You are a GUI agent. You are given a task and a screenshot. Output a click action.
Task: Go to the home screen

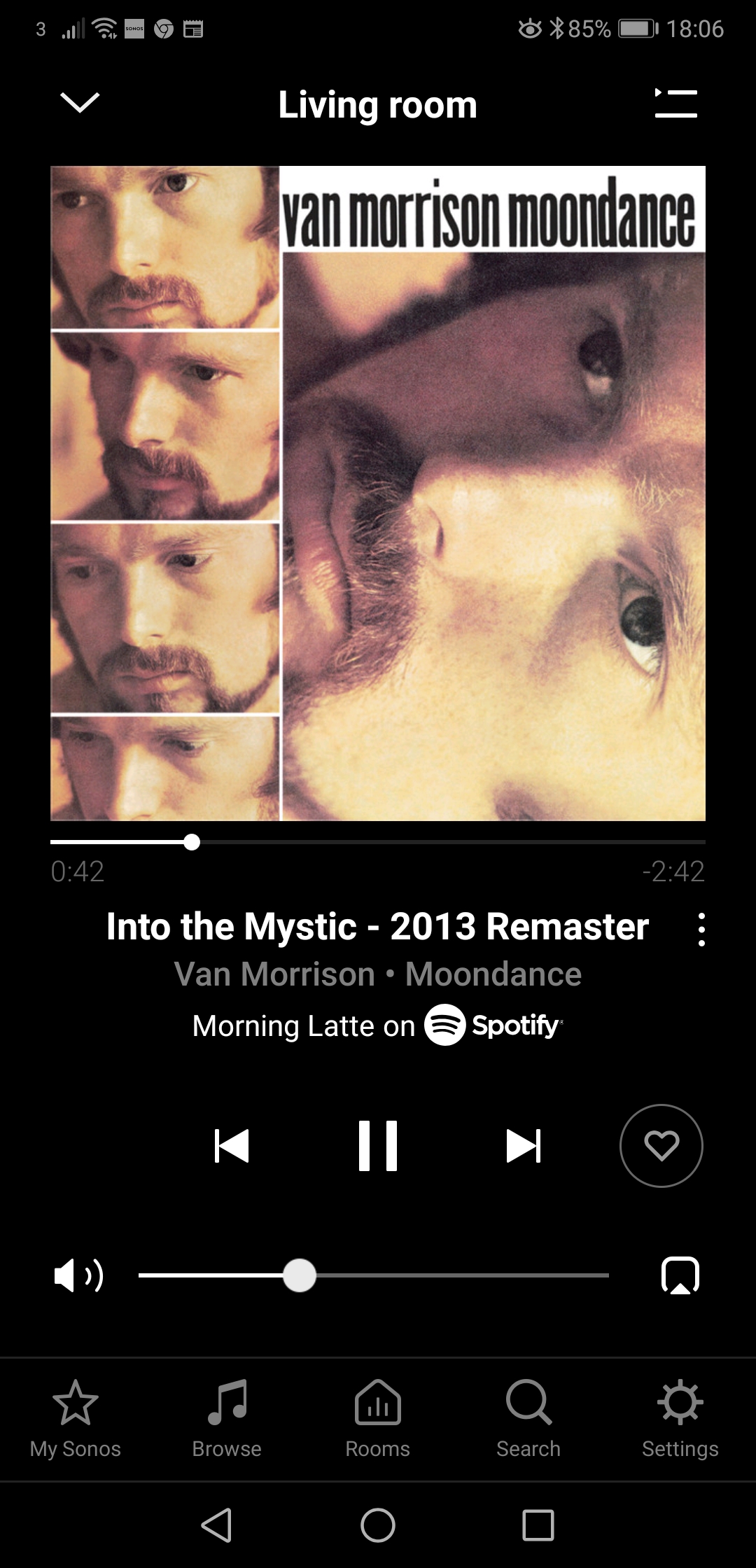[378, 1525]
